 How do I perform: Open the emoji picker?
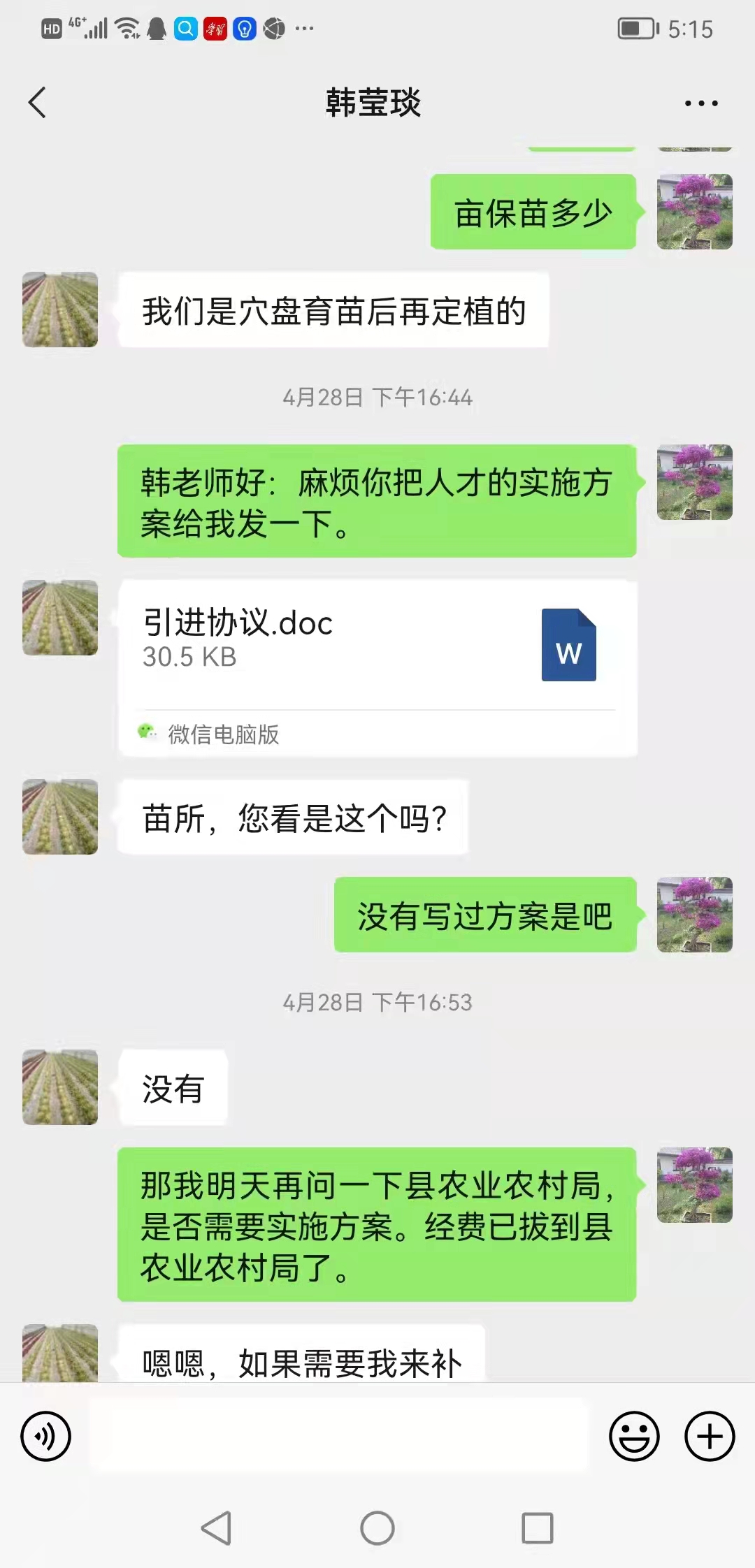634,1437
